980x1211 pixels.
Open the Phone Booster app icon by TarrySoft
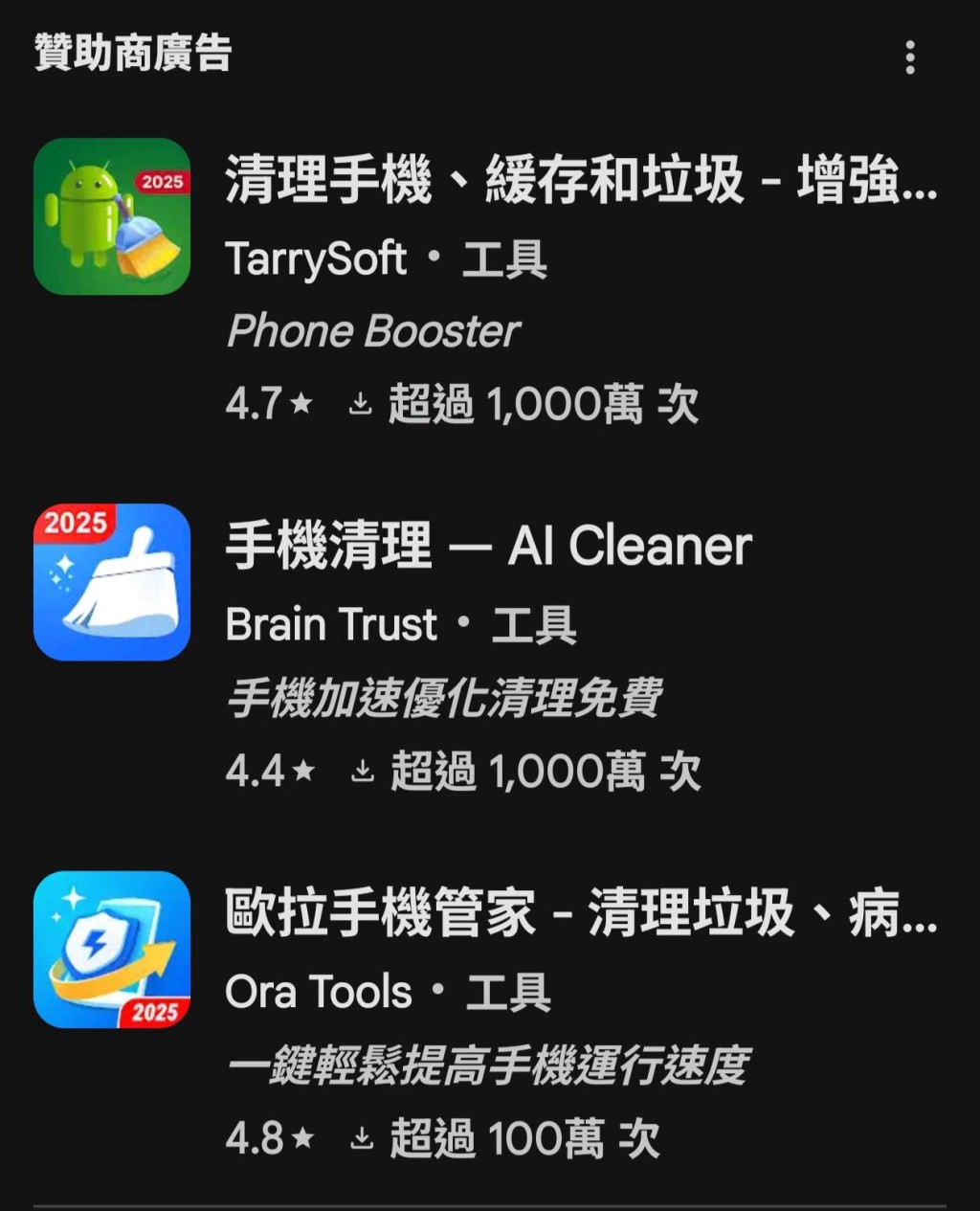(x=111, y=215)
